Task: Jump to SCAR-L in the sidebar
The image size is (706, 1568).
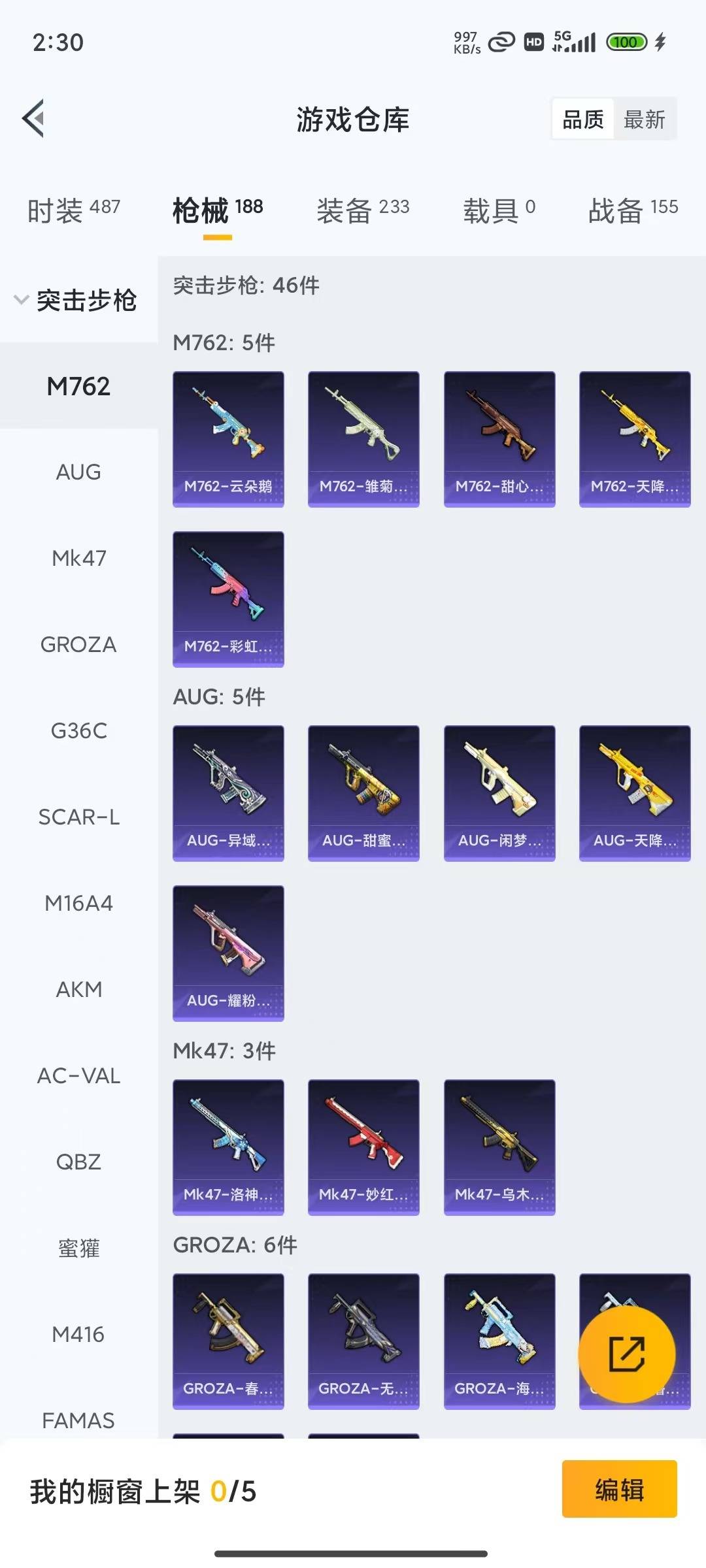Action: point(78,817)
